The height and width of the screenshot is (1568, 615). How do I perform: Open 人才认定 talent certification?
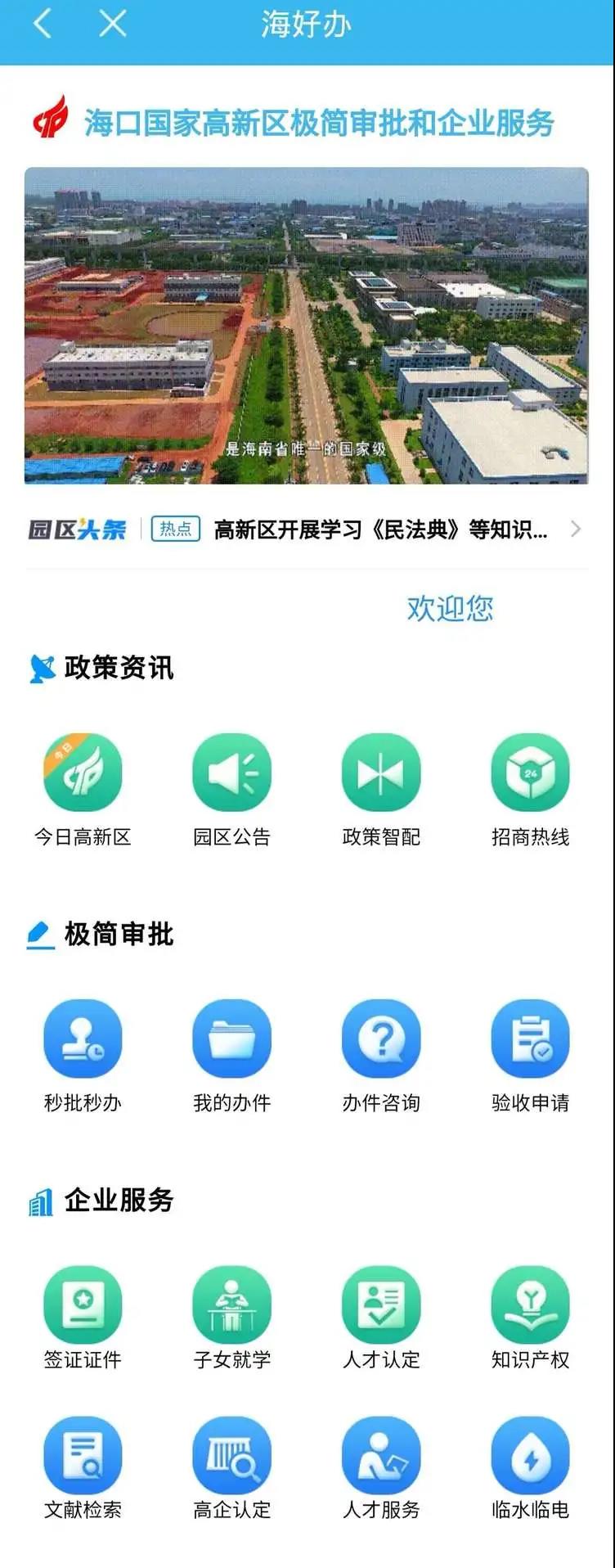pyautogui.click(x=381, y=1304)
